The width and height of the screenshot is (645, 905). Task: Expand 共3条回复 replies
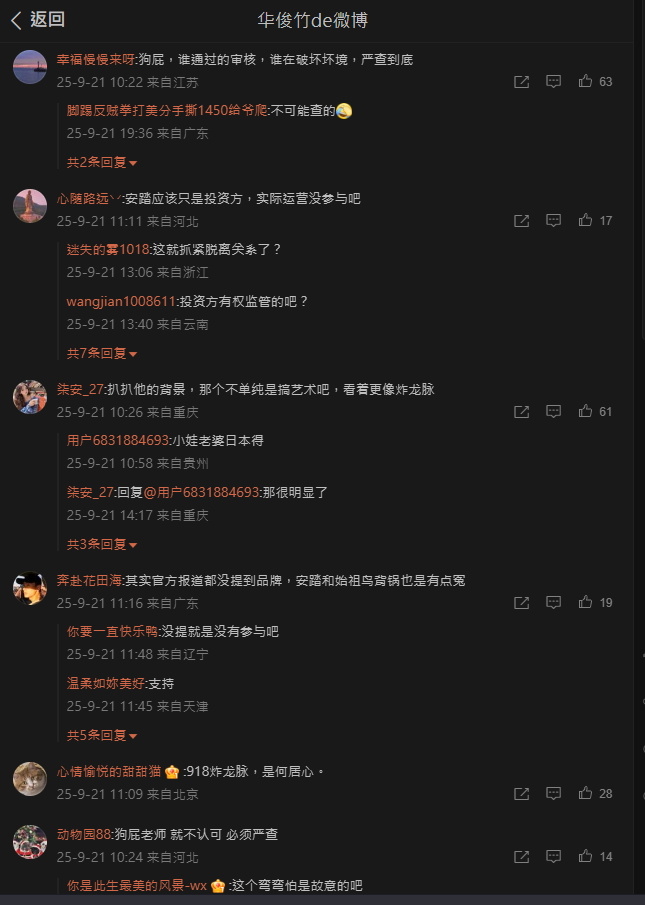pyautogui.click(x=102, y=544)
